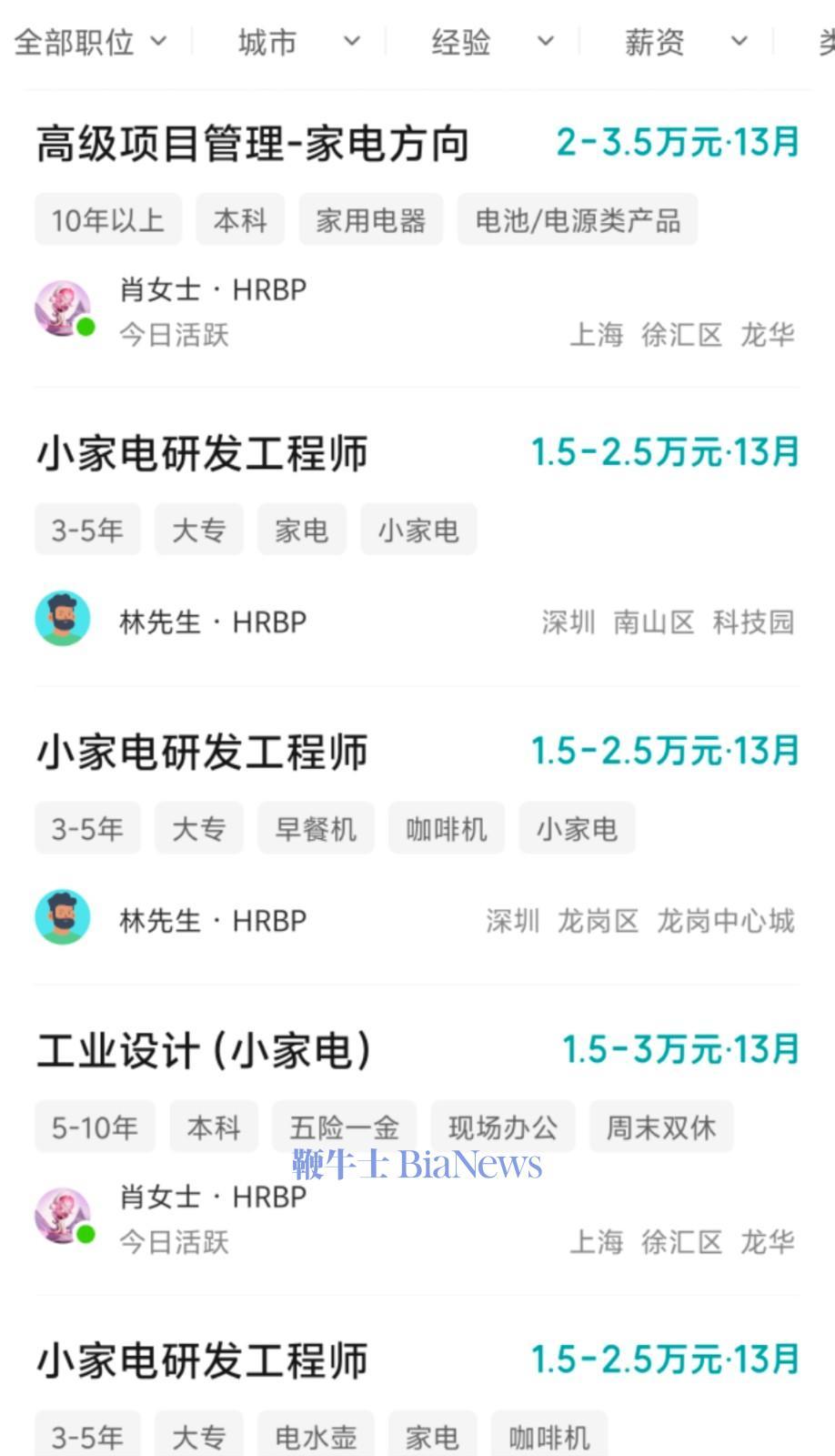Open the 工业设计(小家电) job listing

click(204, 1051)
